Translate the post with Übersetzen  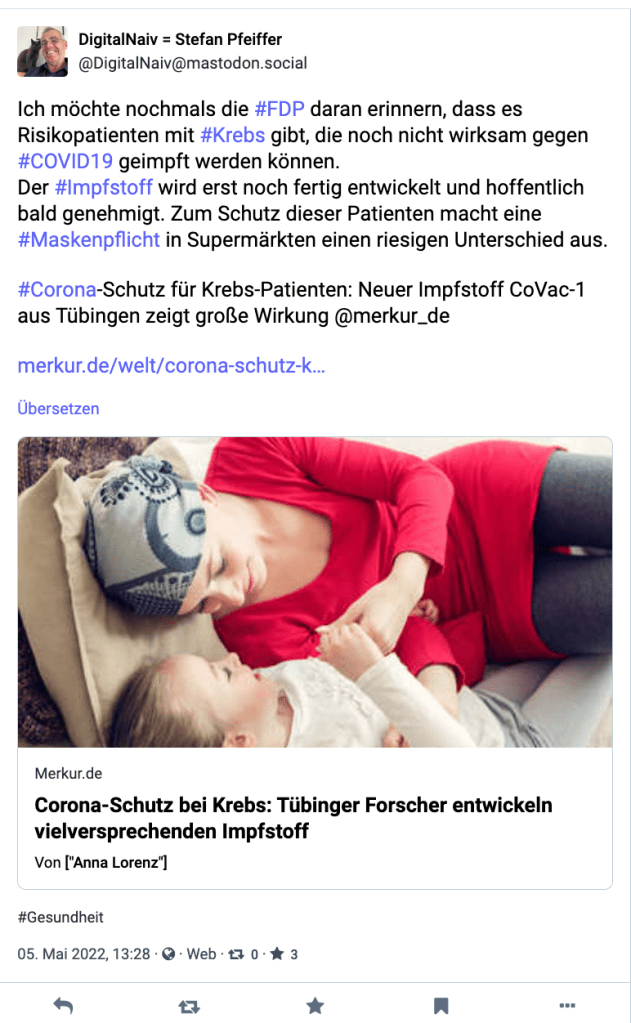point(58,408)
